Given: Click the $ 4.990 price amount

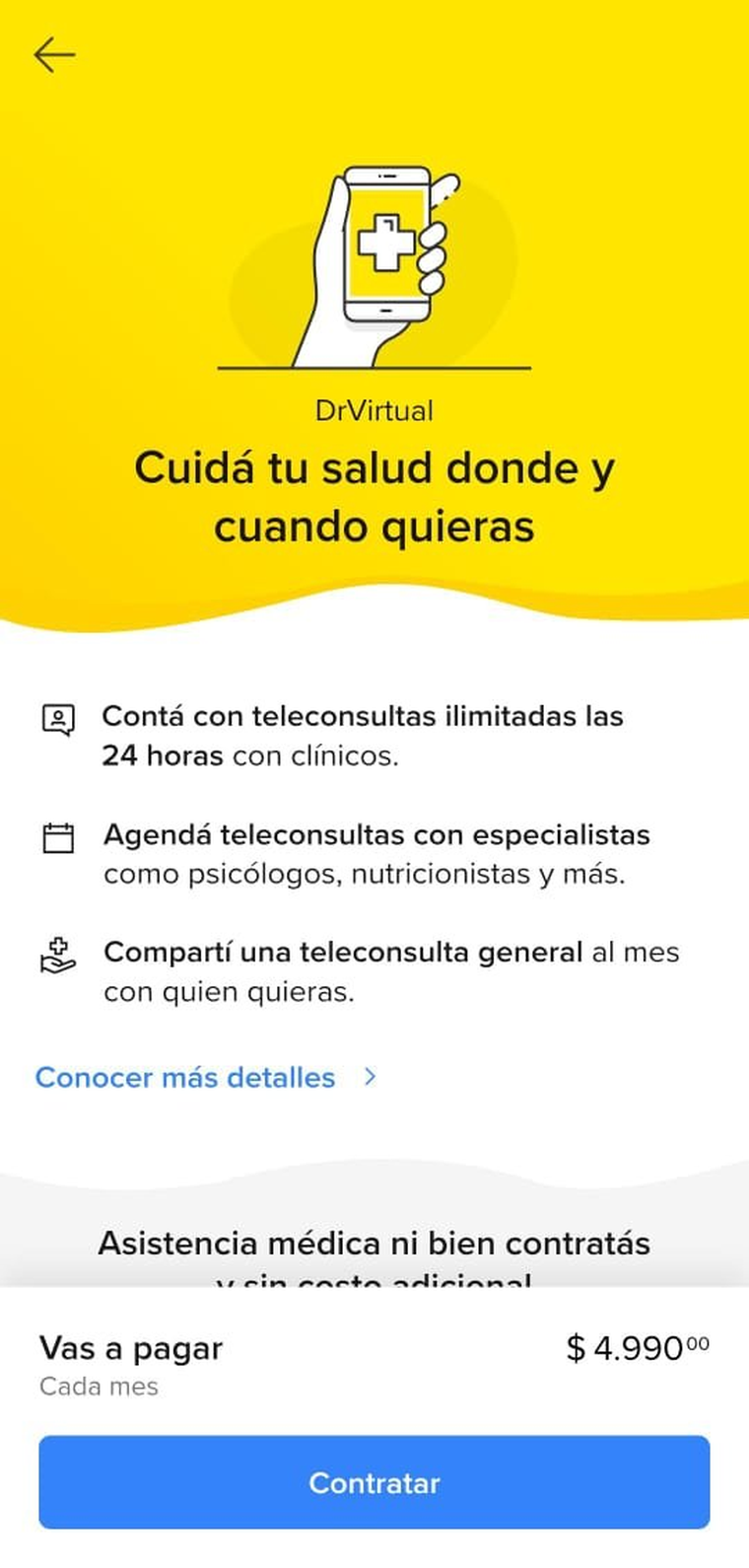Looking at the screenshot, I should [x=637, y=1348].
